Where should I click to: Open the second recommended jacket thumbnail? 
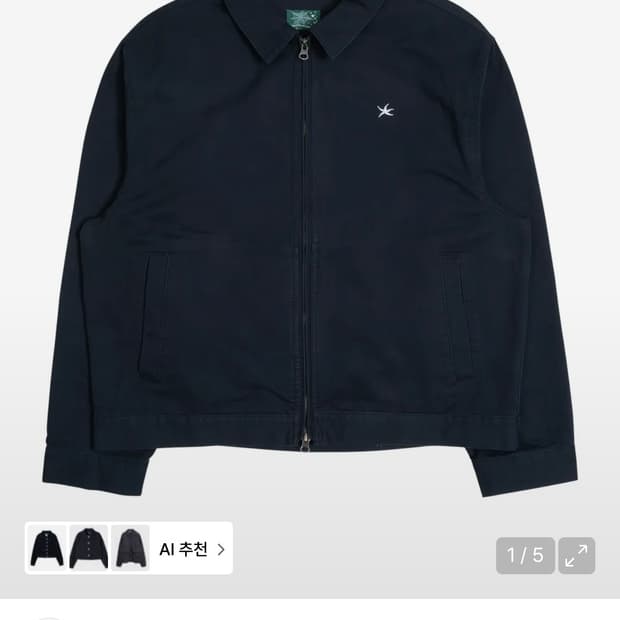(89, 548)
